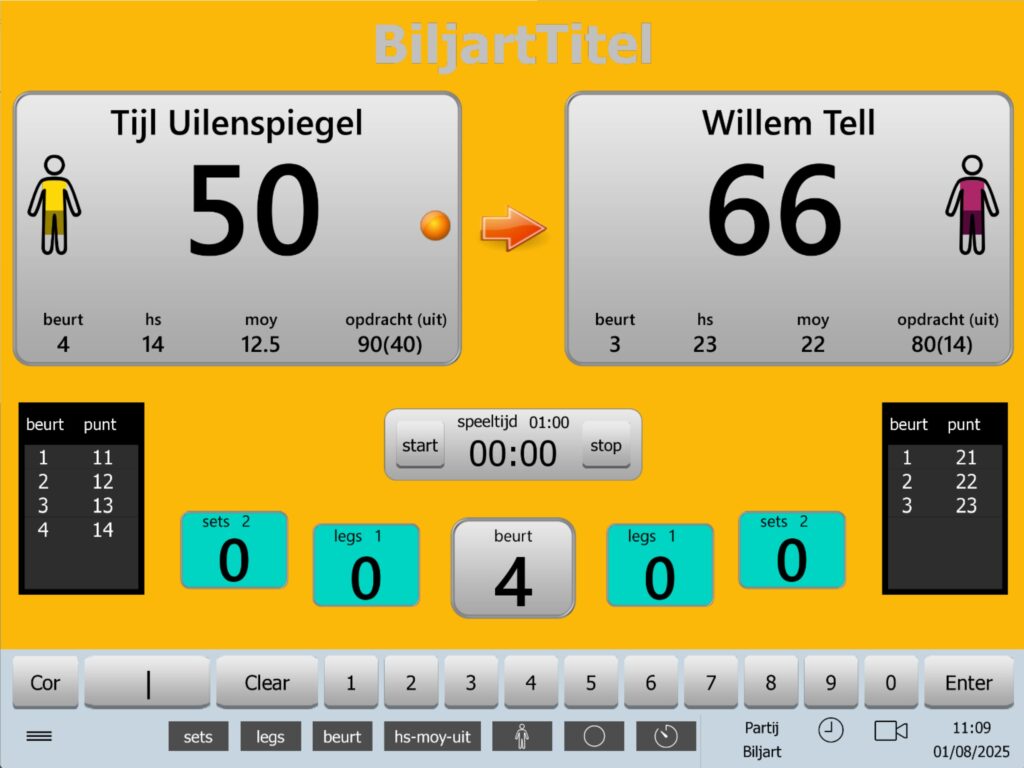Enter digit 5 on the keypad
The height and width of the screenshot is (768, 1024).
tap(590, 683)
